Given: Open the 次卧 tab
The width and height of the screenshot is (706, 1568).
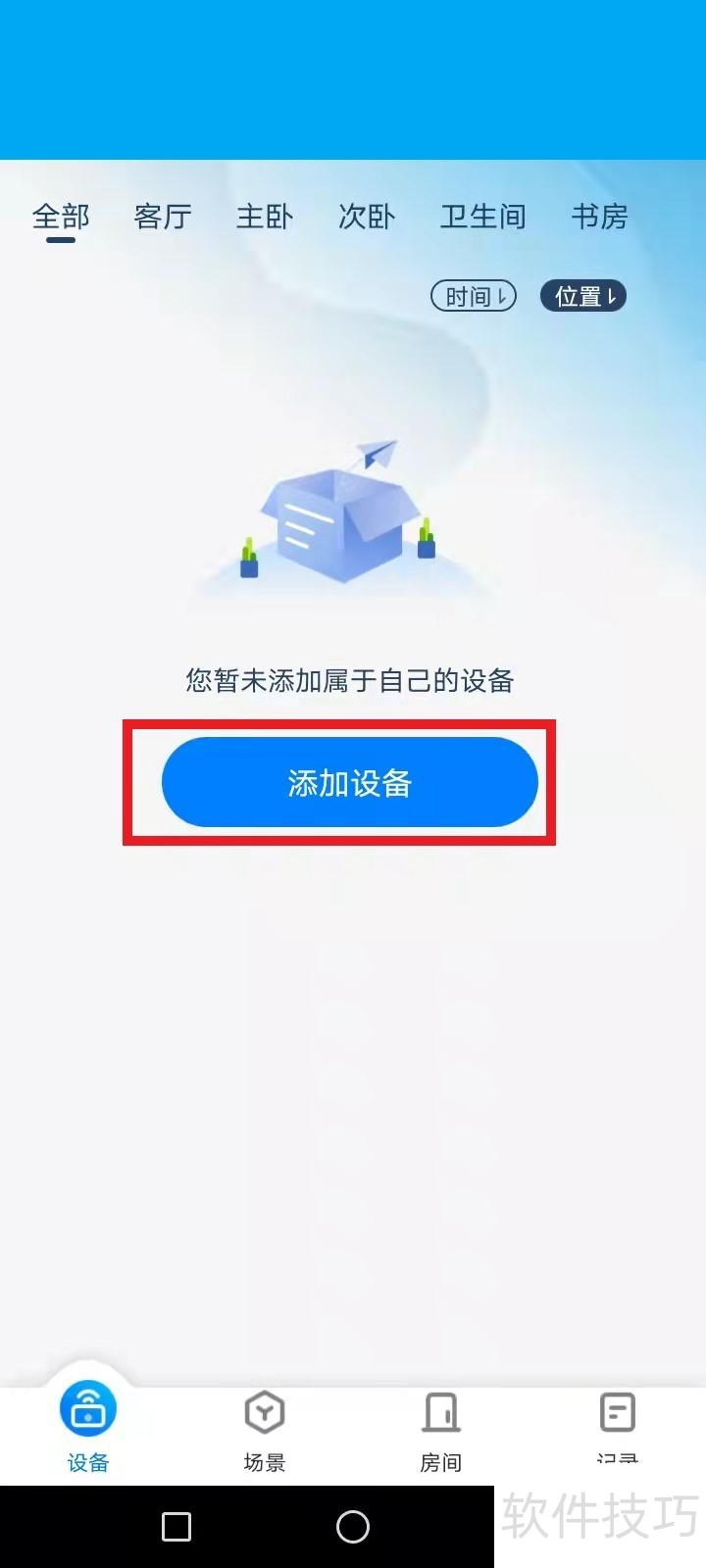Looking at the screenshot, I should (367, 217).
